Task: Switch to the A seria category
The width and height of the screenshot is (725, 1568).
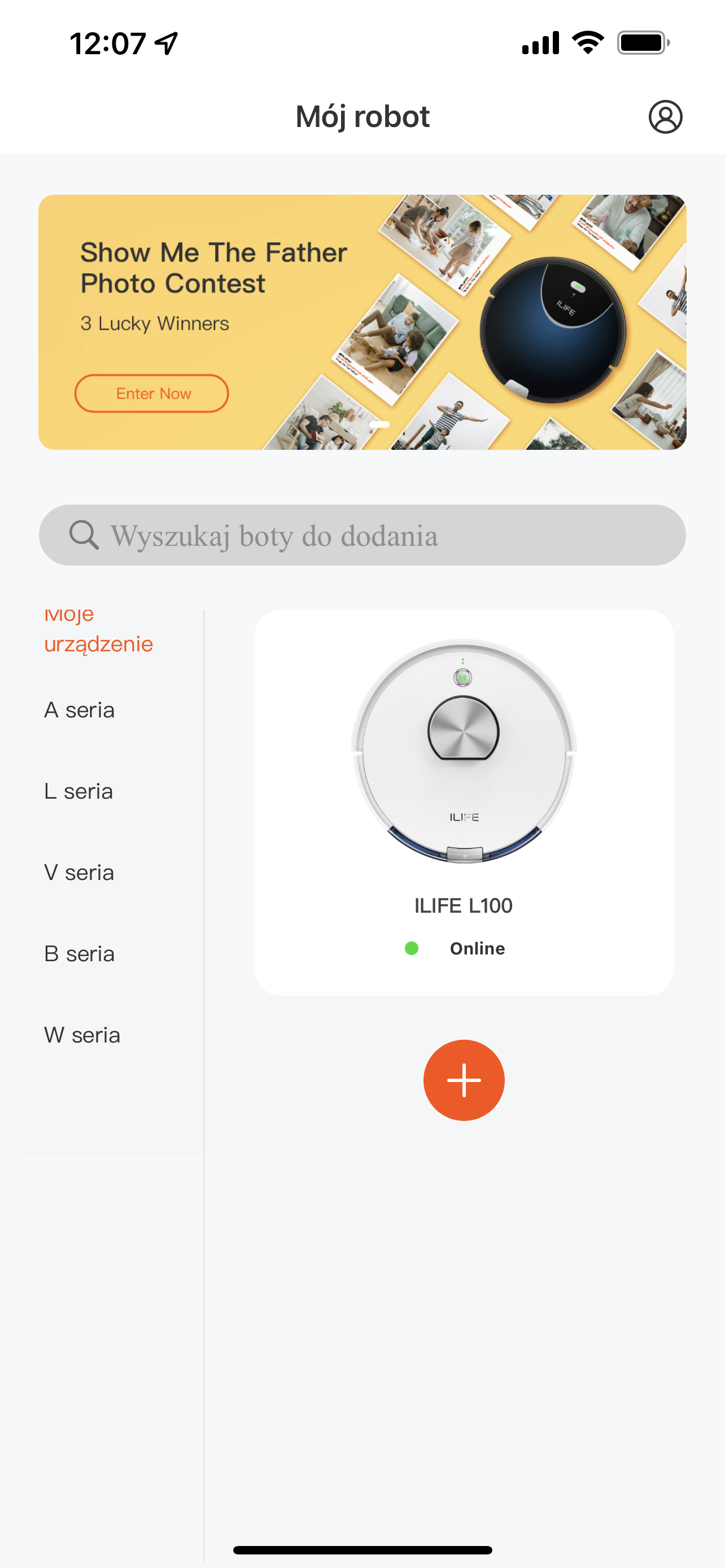Action: 80,711
